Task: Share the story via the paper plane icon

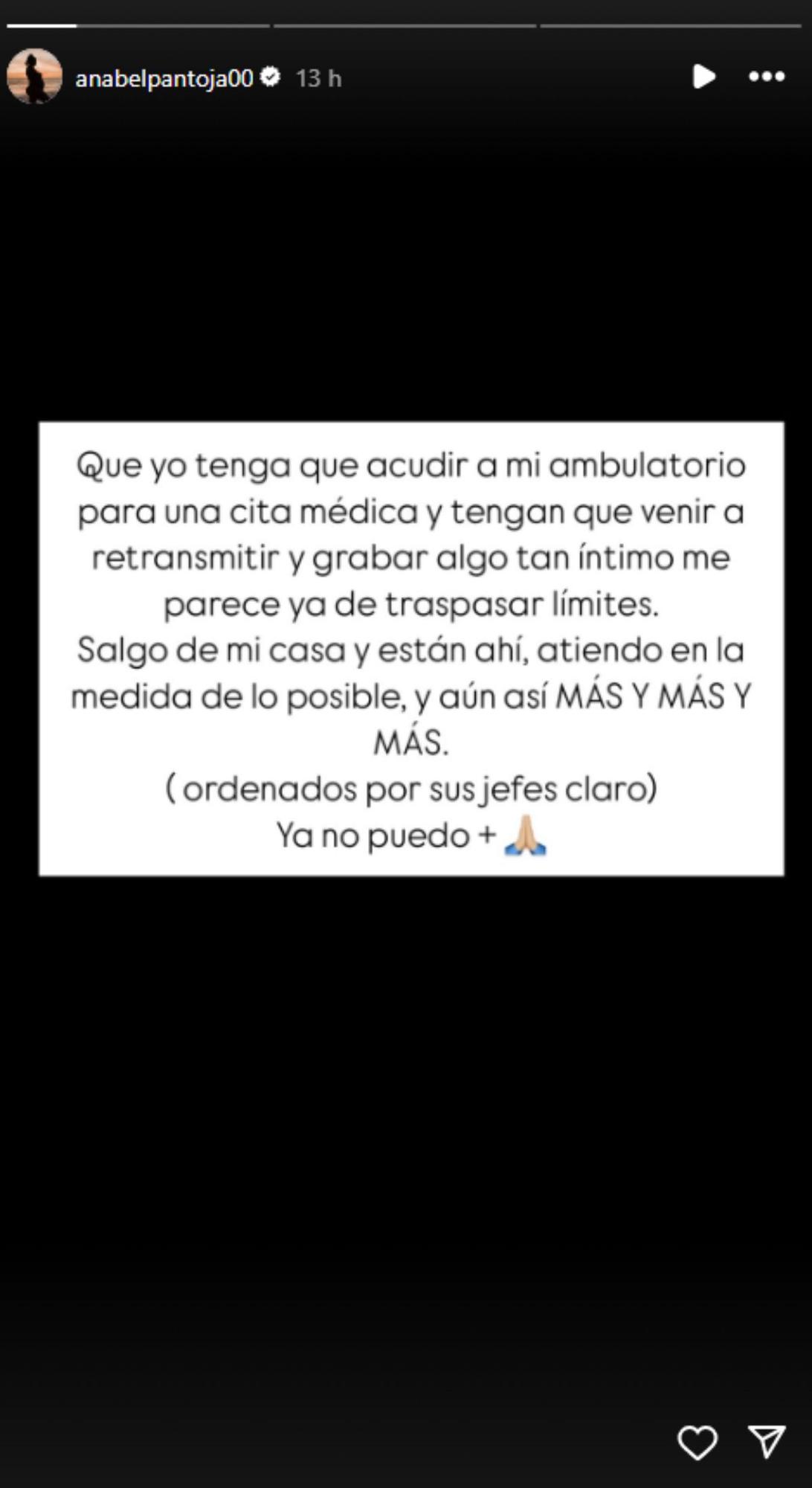Action: coord(767,1442)
